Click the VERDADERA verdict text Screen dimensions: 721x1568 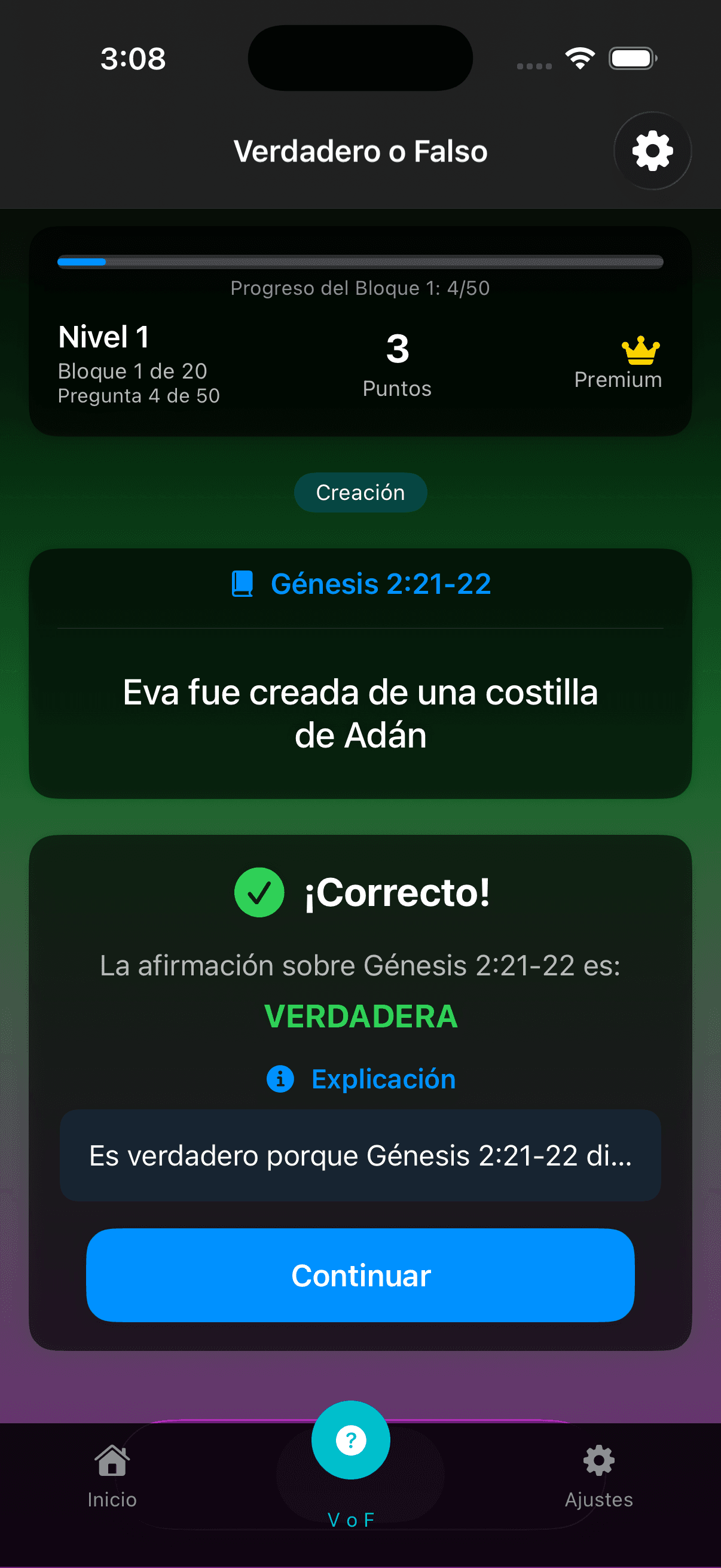point(360,1017)
